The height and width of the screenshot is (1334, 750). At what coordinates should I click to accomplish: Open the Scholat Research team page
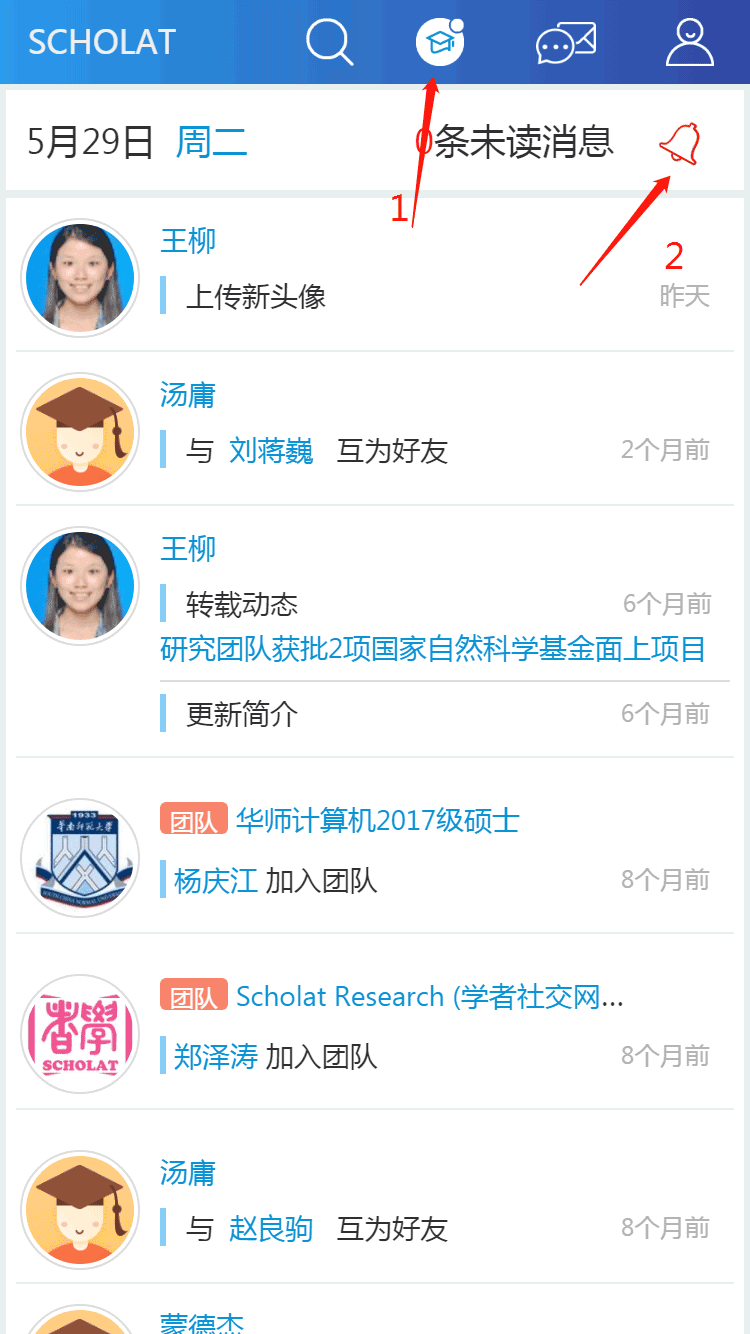[x=430, y=997]
